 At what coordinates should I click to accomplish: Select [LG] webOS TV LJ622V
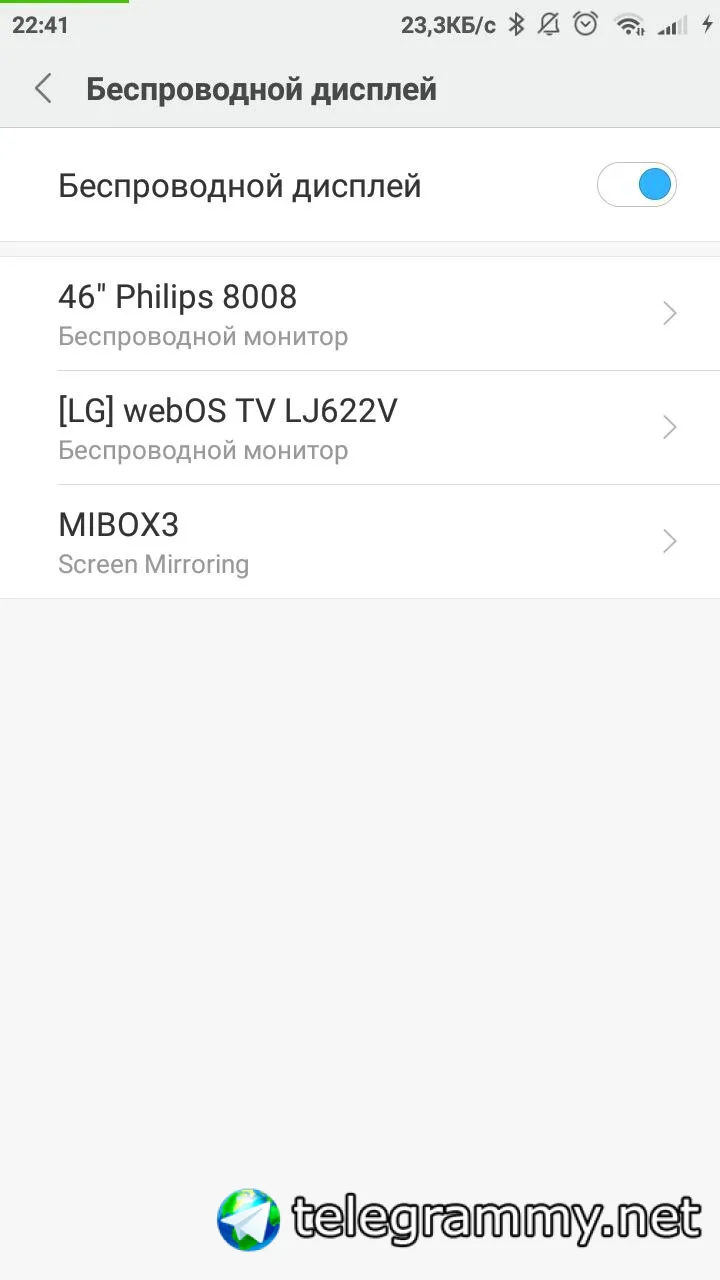point(360,428)
